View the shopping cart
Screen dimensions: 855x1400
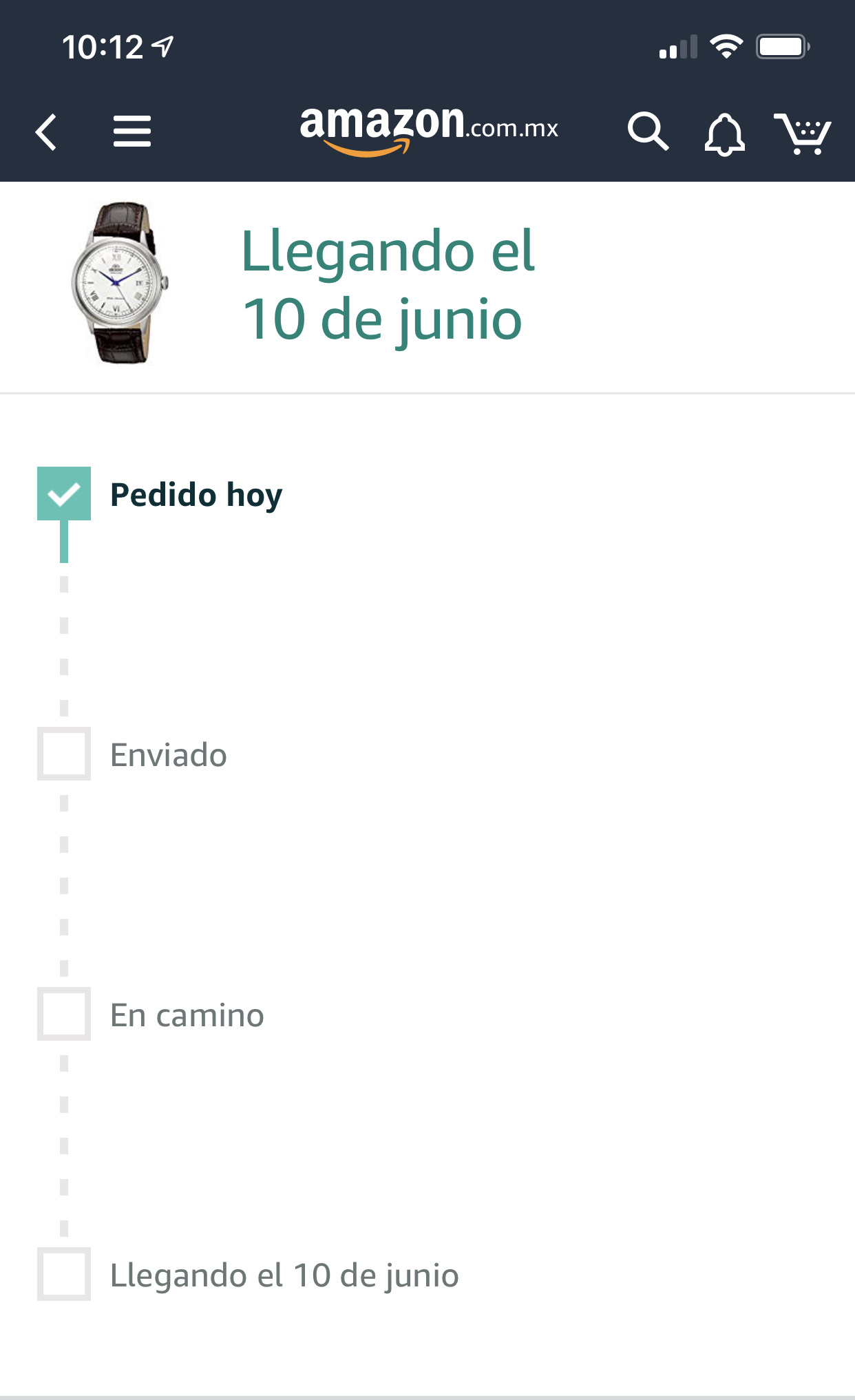(802, 134)
